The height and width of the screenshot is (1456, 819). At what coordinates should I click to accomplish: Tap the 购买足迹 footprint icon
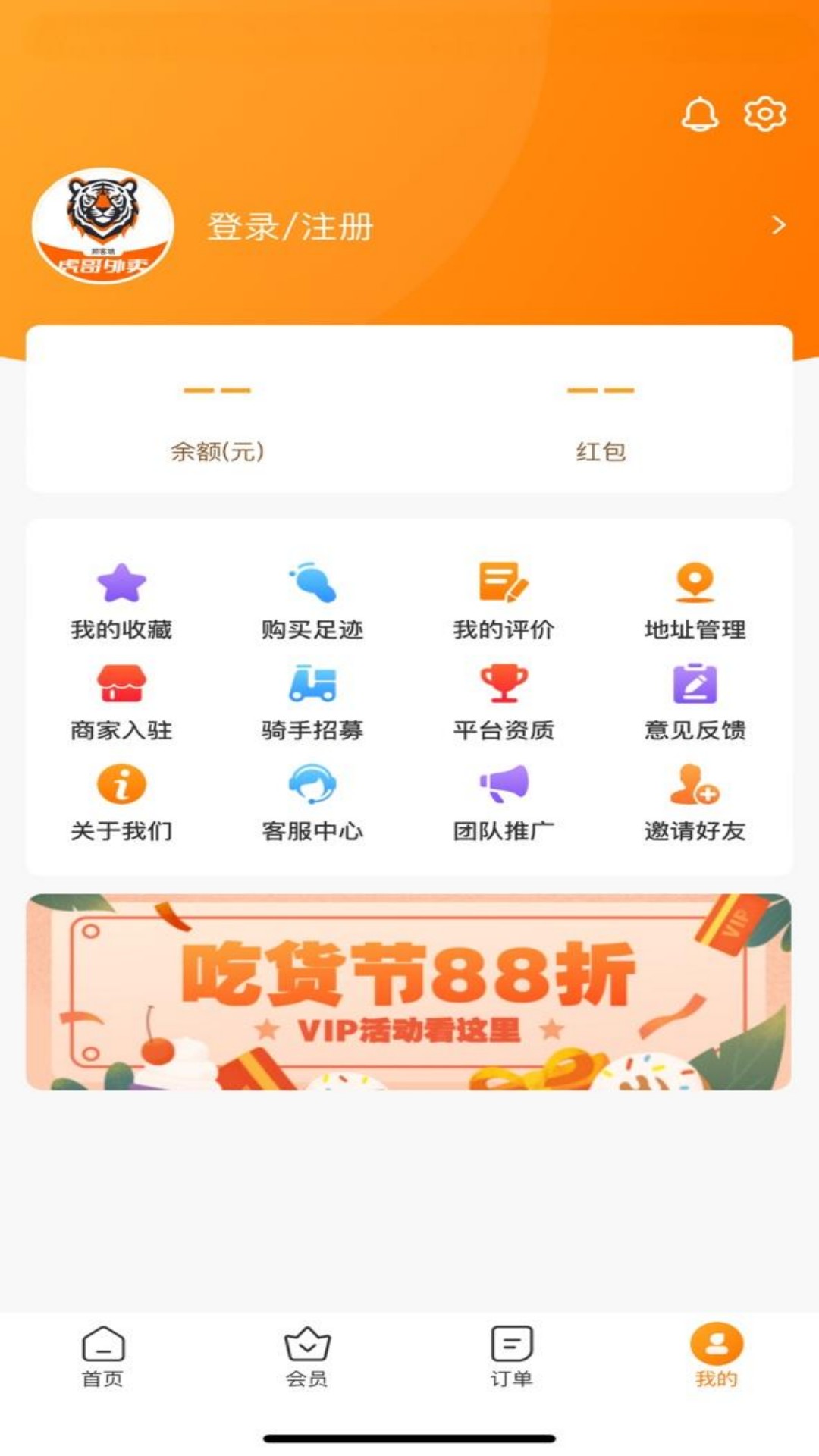313,583
